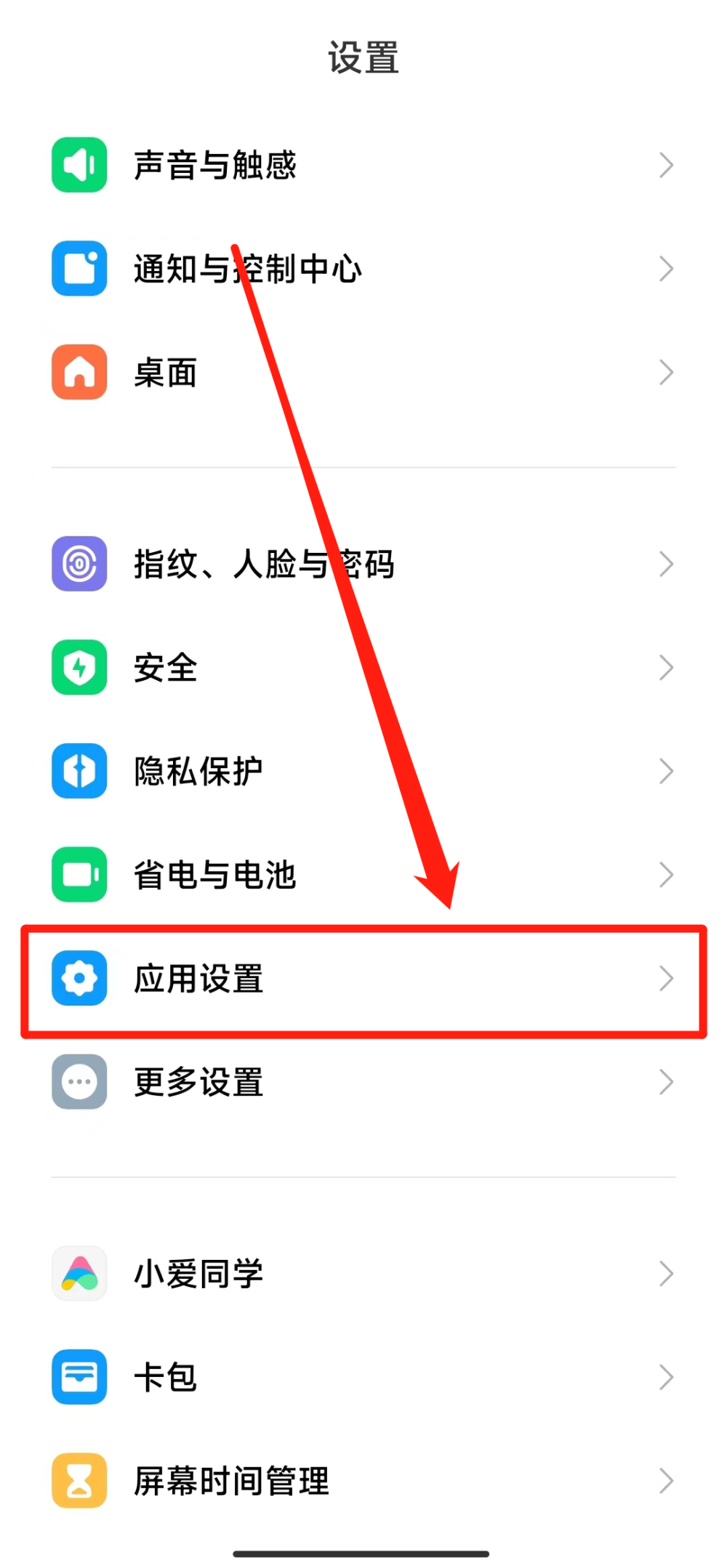The image size is (727, 1568).
Task: Open 指纹、人脸与密码 settings
Action: [363, 564]
